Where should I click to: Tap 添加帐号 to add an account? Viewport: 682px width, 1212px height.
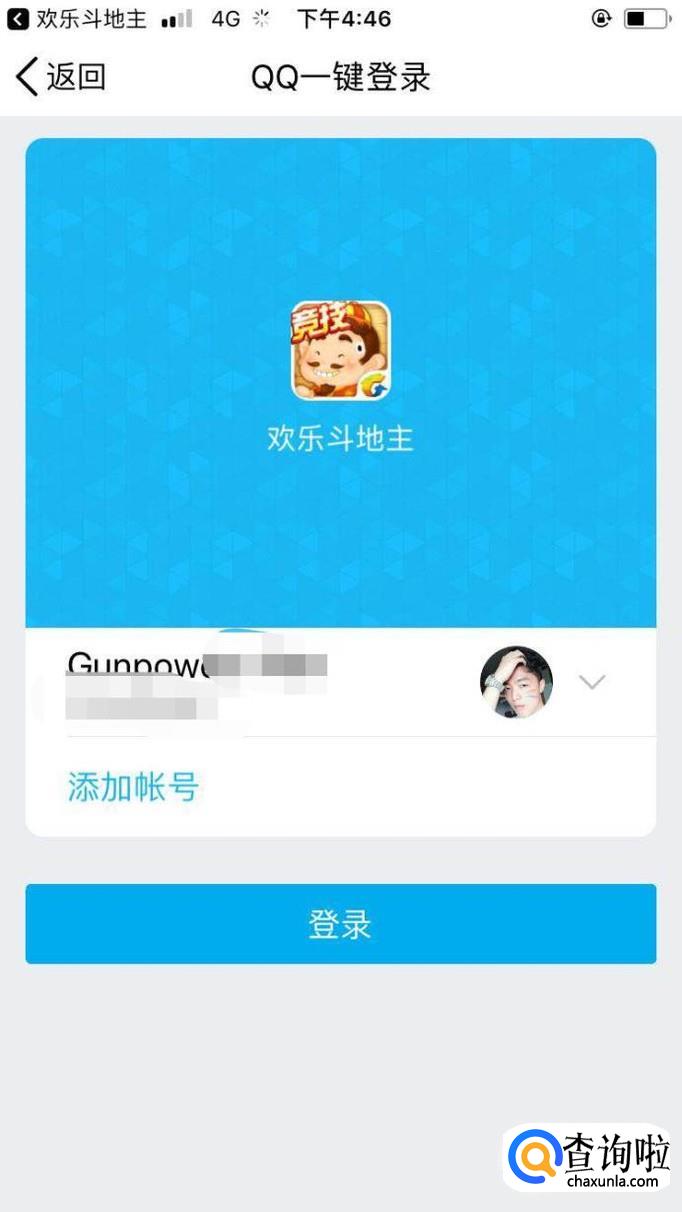click(x=133, y=787)
